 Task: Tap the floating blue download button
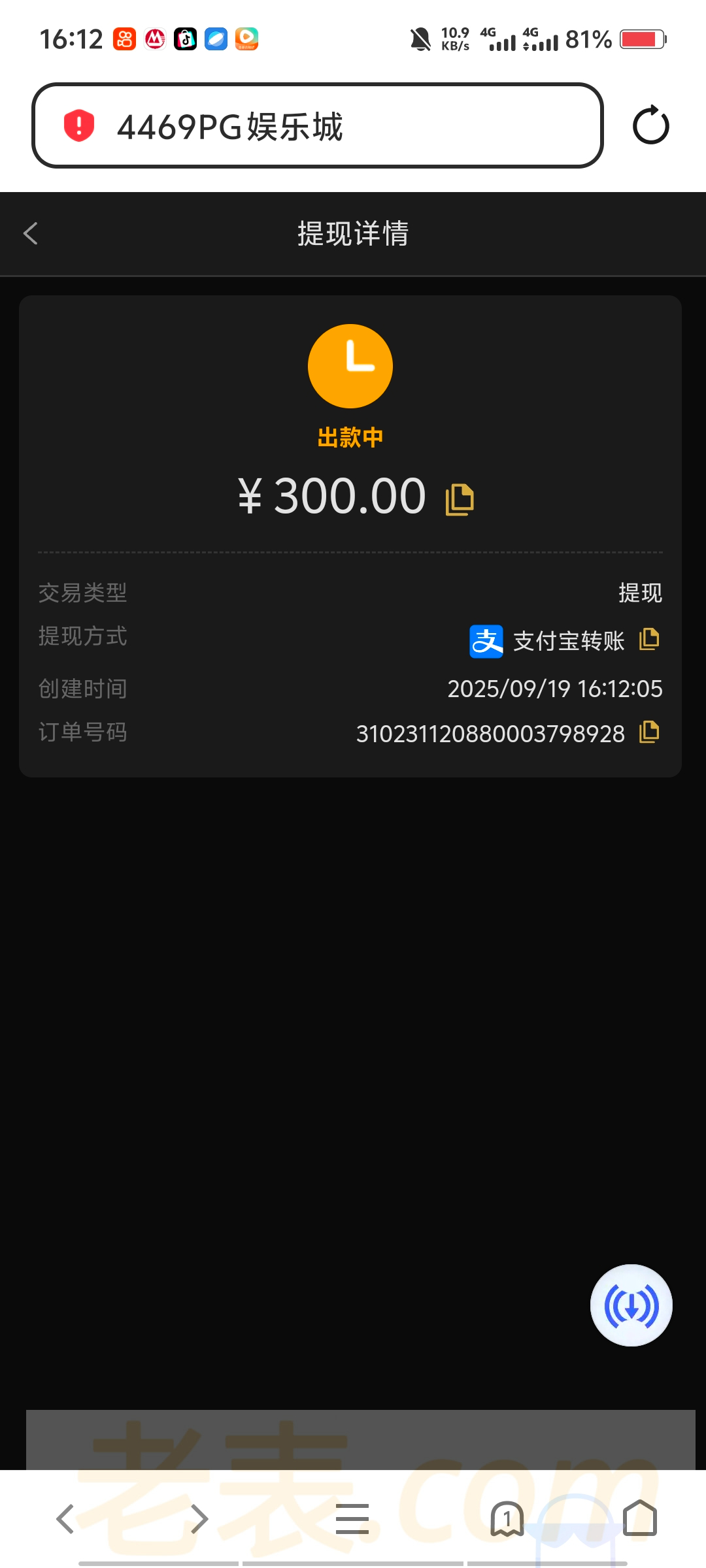(x=631, y=1305)
